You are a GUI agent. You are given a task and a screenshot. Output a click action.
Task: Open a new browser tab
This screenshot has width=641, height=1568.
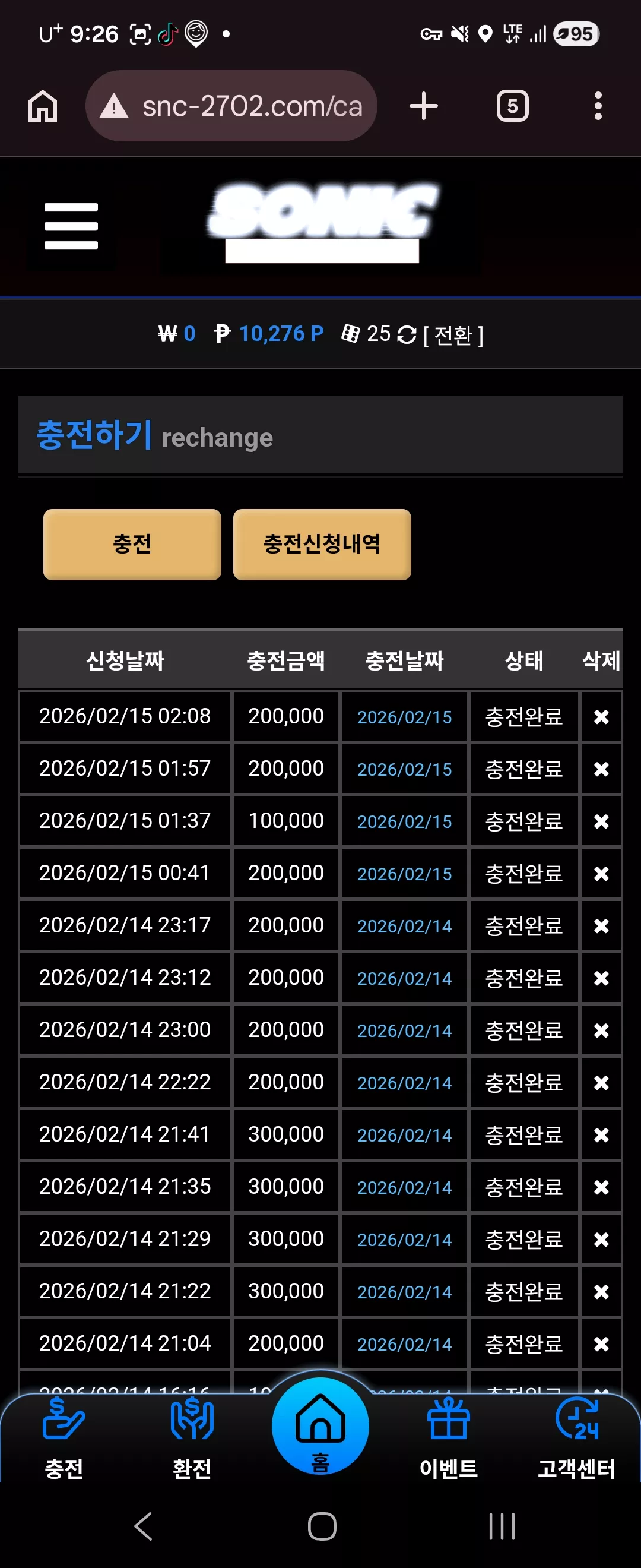pos(423,106)
